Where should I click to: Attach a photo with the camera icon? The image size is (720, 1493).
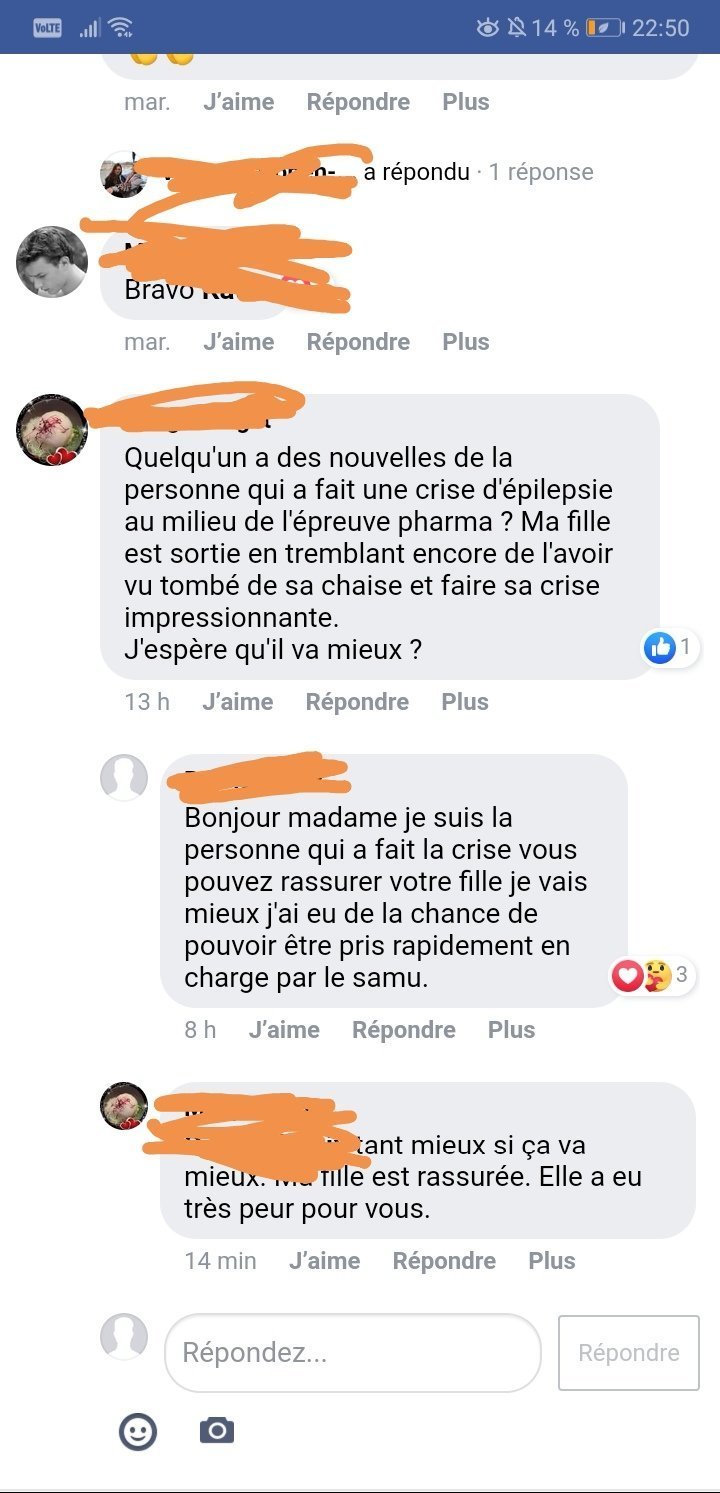(217, 1431)
